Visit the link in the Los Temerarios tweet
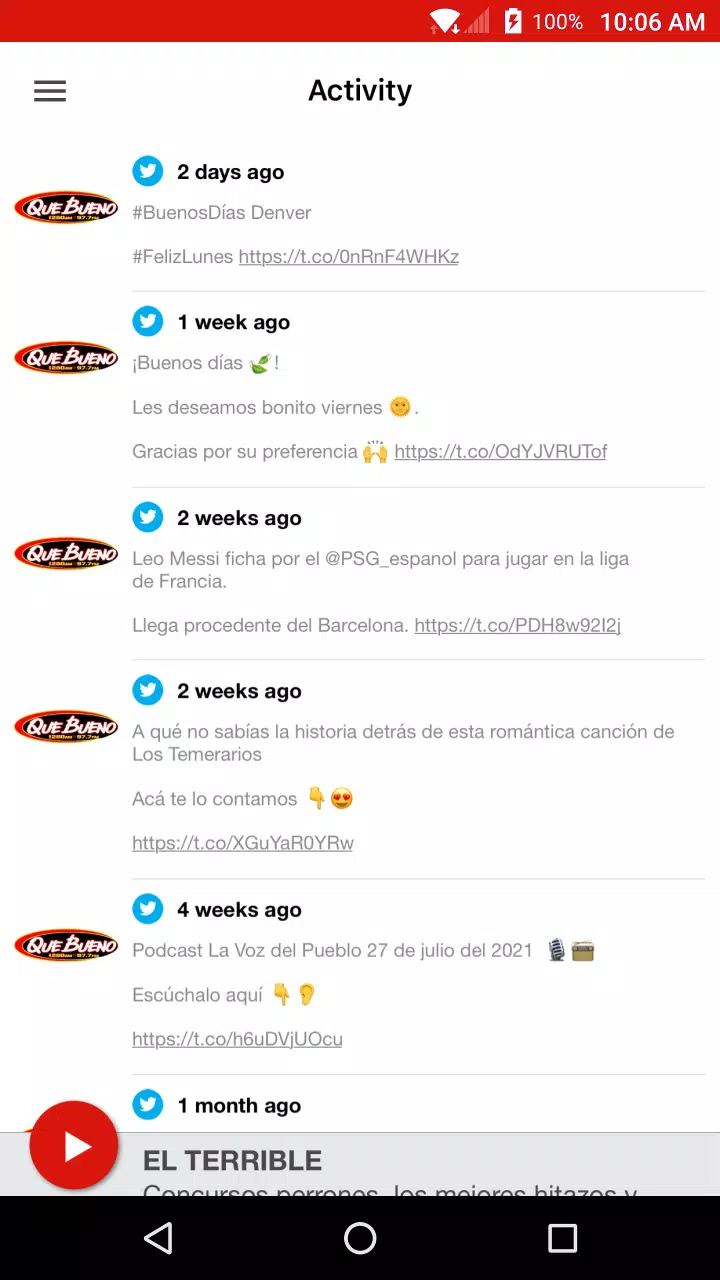Screen dimensions: 720x1280 (243, 843)
